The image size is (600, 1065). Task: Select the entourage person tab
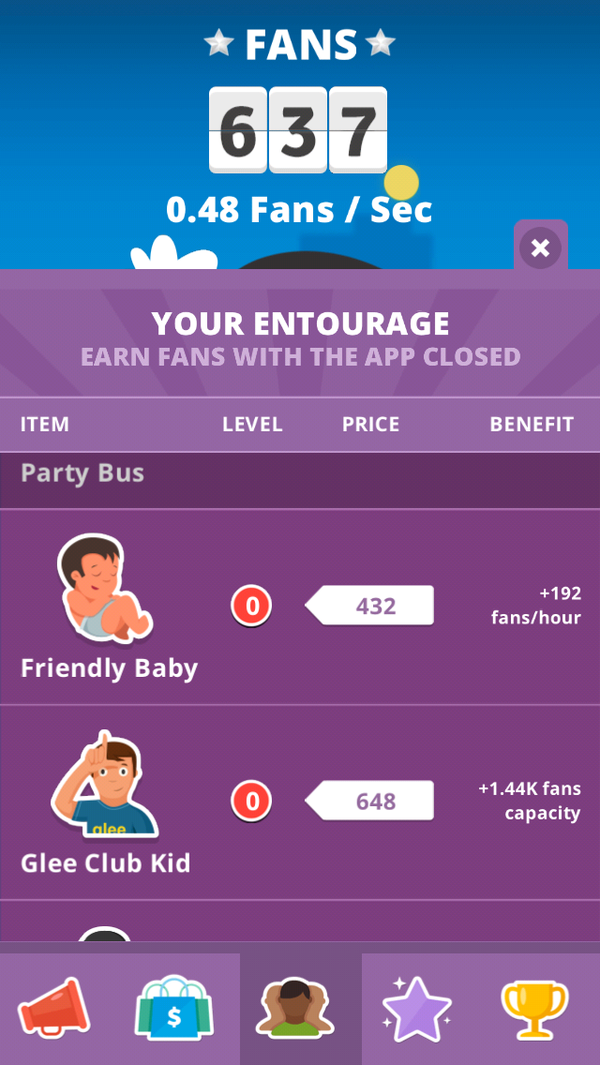[x=300, y=1008]
